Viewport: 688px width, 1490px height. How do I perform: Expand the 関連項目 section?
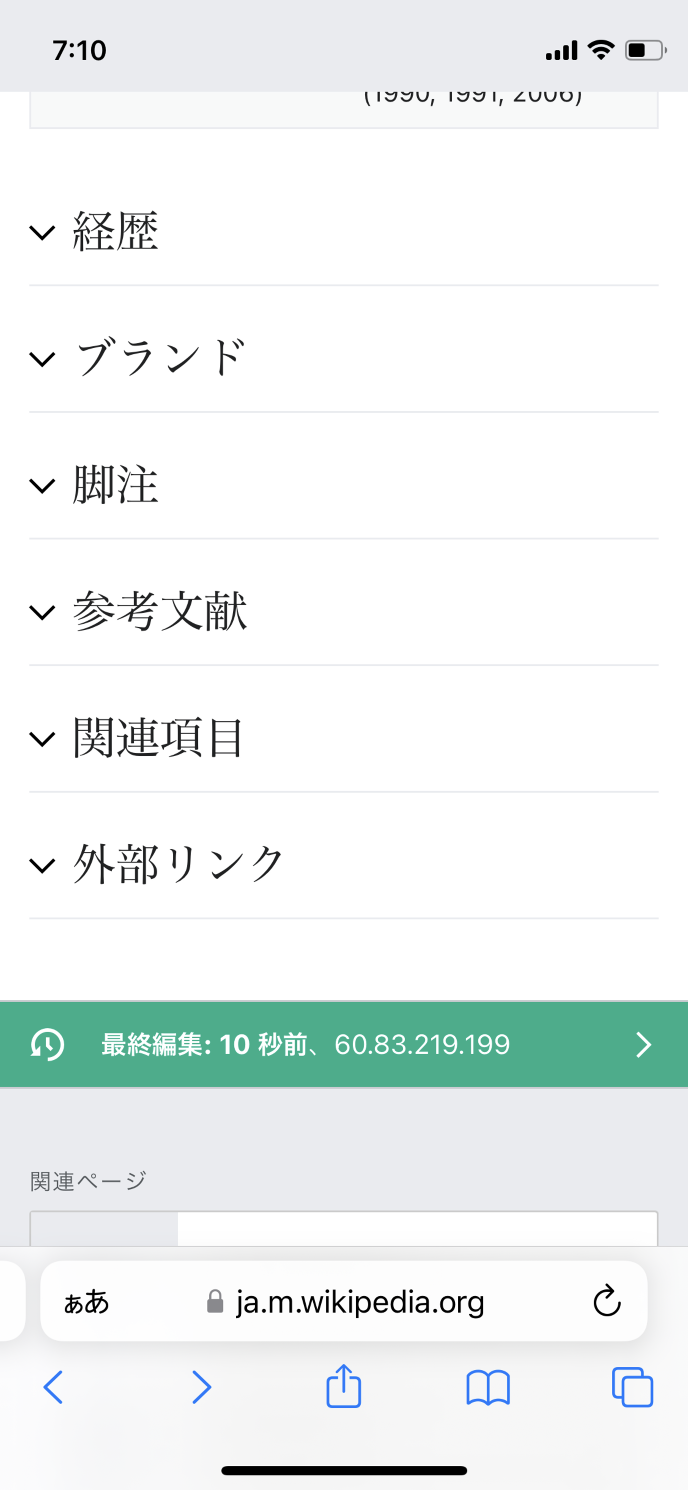158,738
